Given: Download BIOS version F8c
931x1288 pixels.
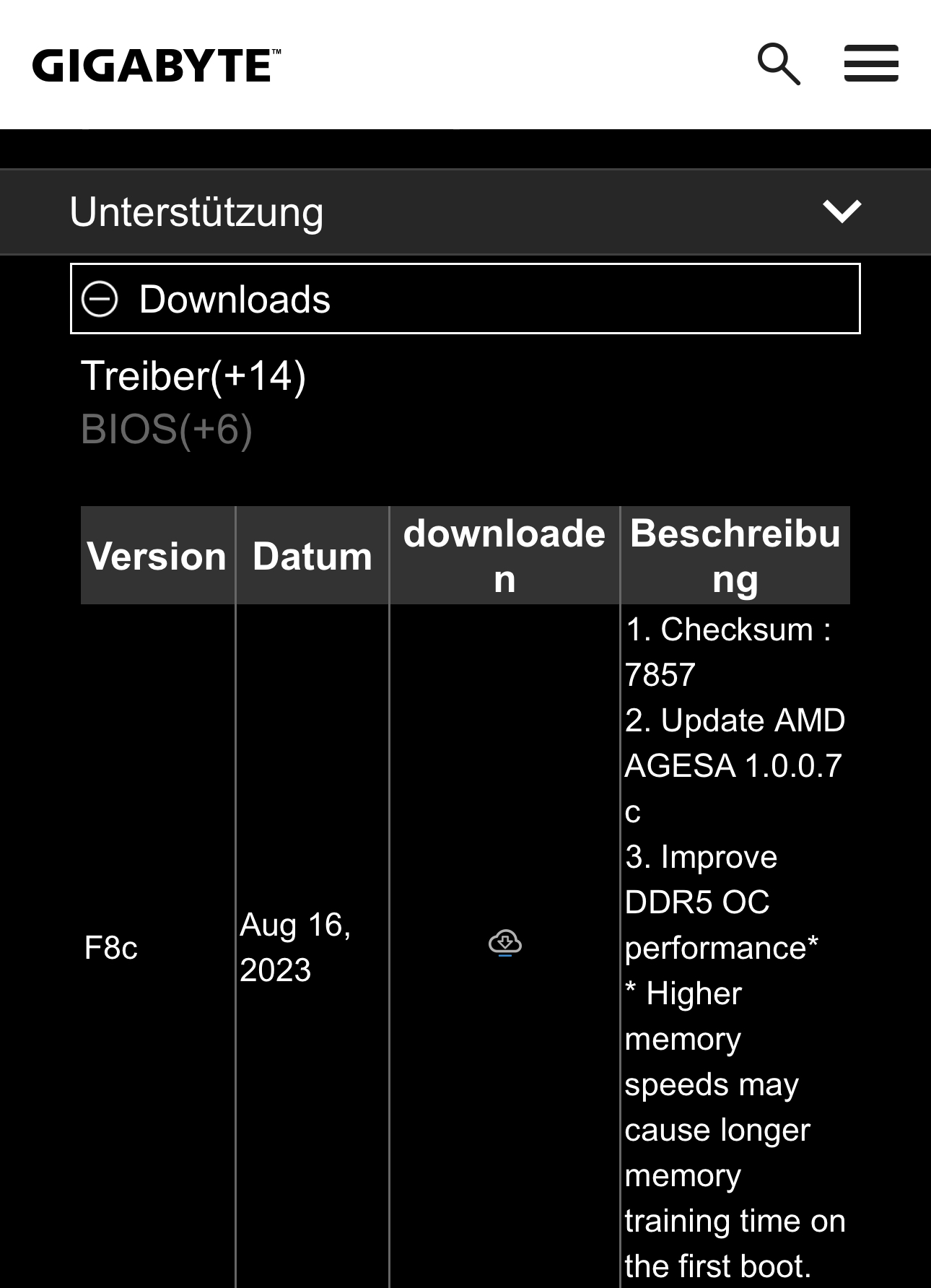Looking at the screenshot, I should click(504, 943).
